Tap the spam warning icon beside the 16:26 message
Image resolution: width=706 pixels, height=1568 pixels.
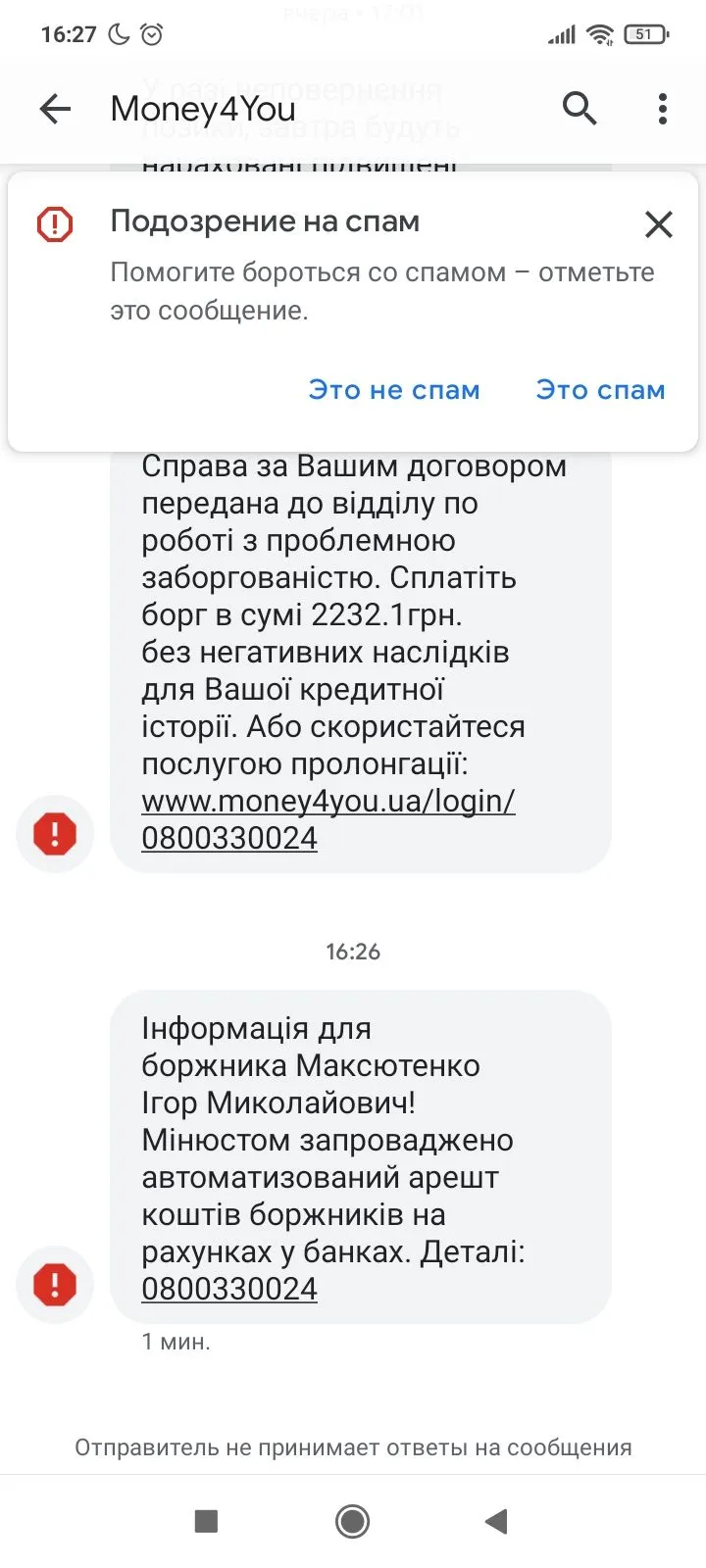[x=55, y=1284]
